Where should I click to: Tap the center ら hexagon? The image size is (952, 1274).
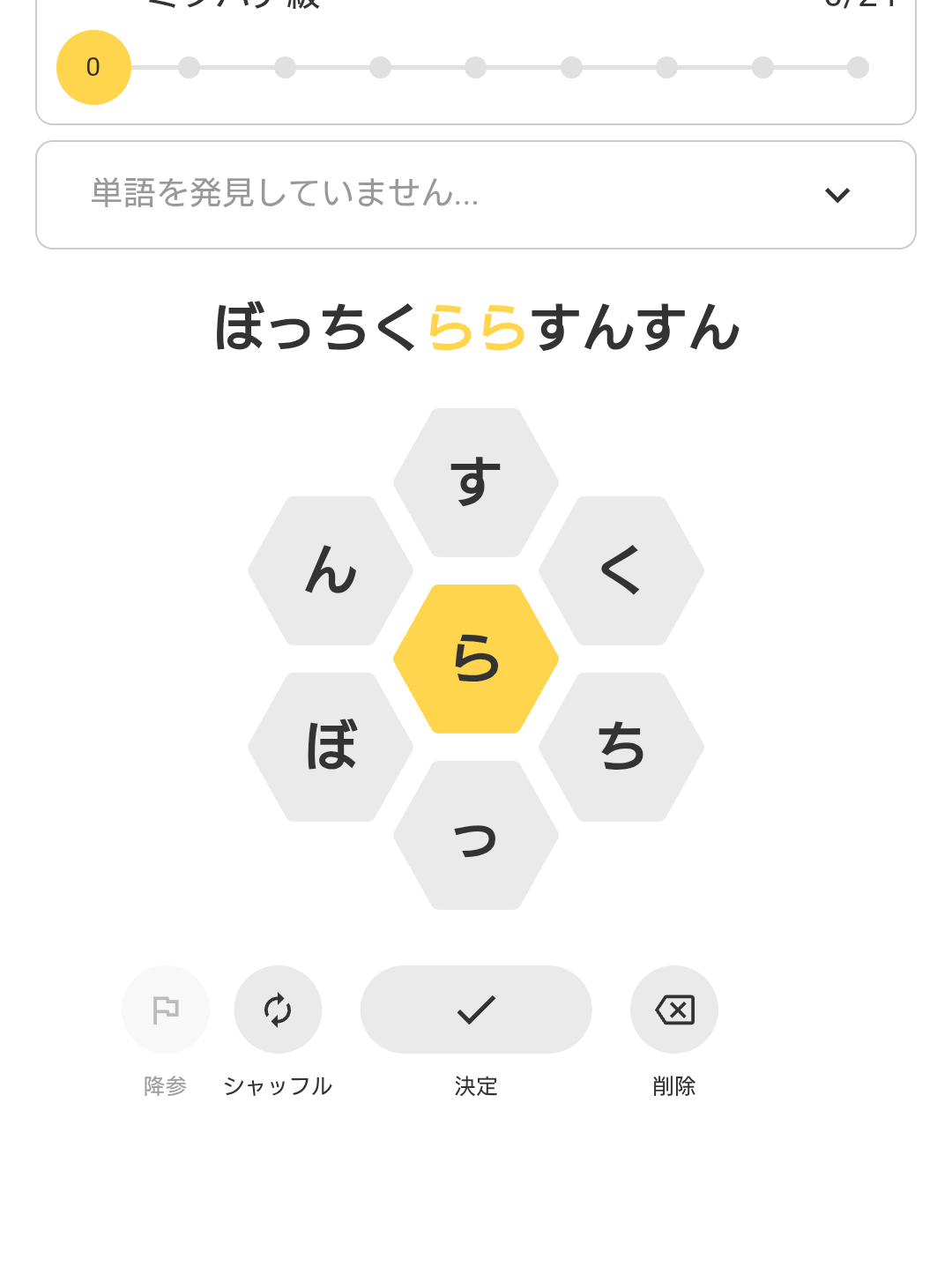(476, 659)
